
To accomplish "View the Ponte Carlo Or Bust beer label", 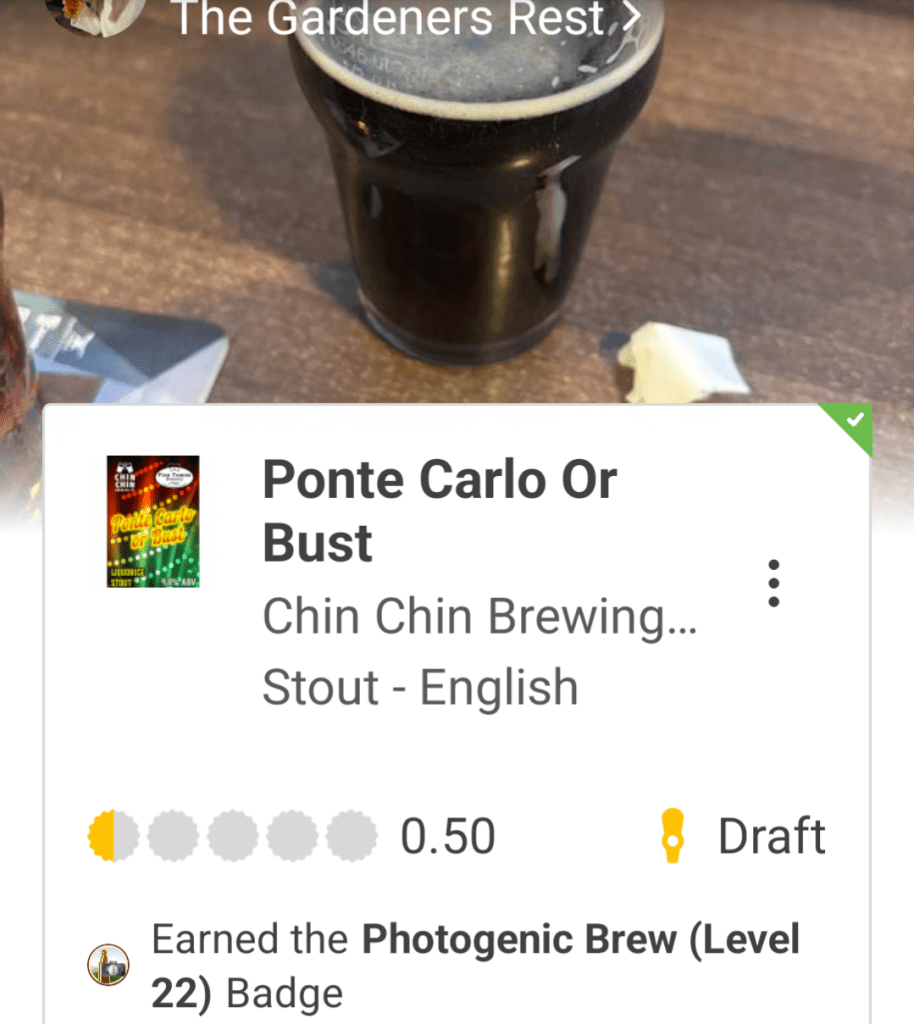I will (153, 521).
